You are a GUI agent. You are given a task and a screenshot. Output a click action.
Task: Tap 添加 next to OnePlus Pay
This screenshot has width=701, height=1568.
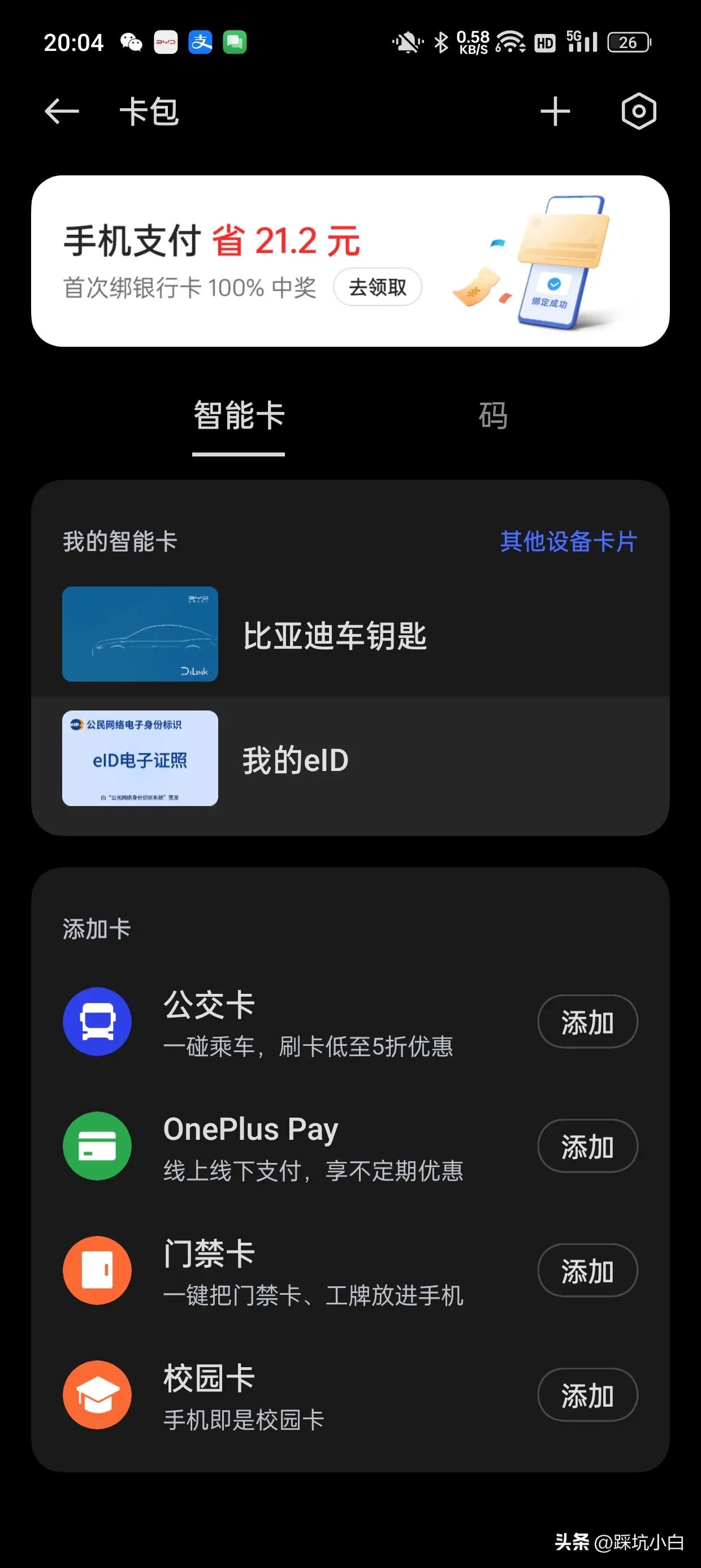587,1145
